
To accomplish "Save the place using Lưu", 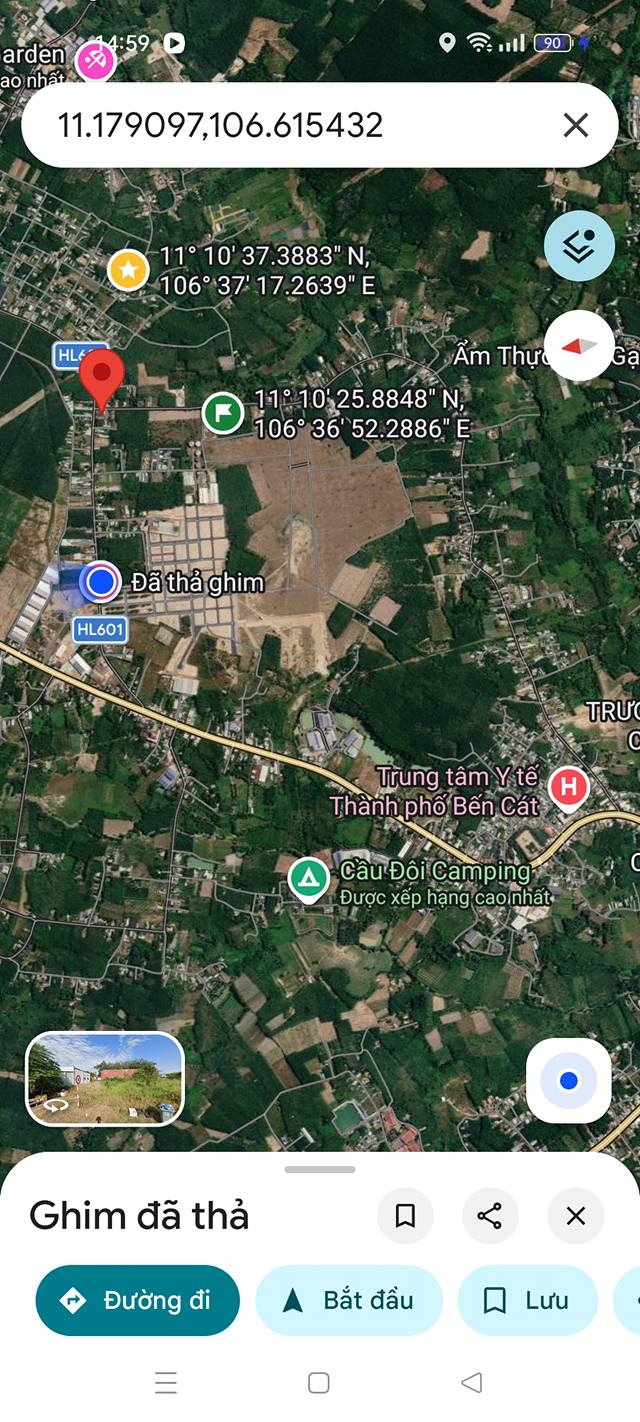I will click(527, 1300).
